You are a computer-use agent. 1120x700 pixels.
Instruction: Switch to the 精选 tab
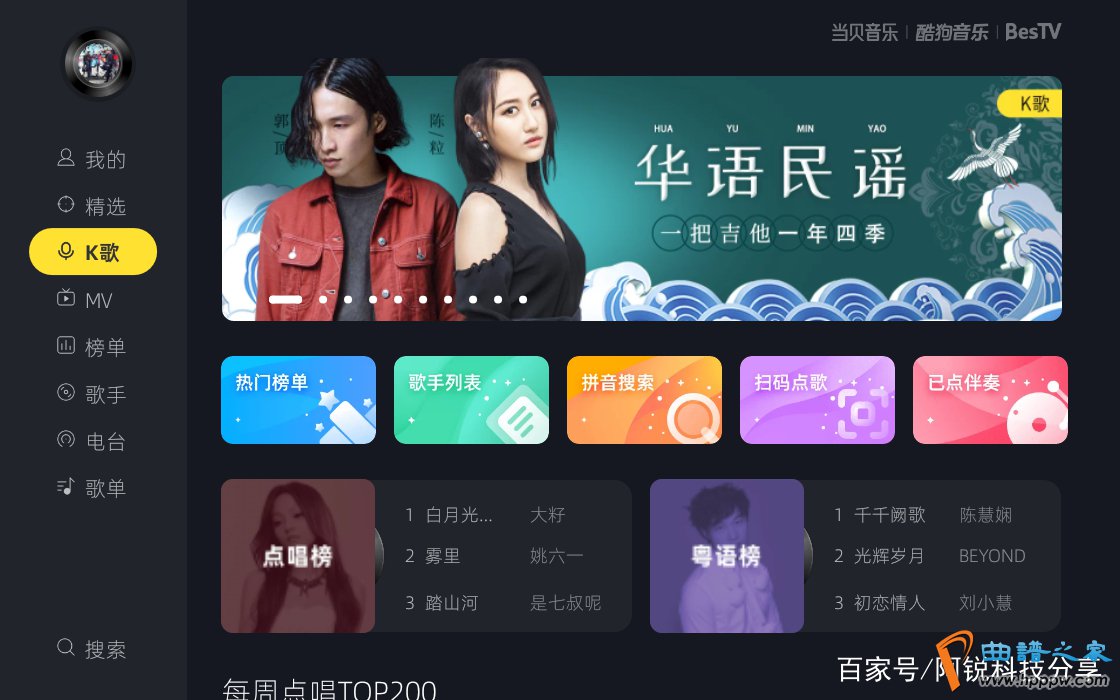(92, 206)
